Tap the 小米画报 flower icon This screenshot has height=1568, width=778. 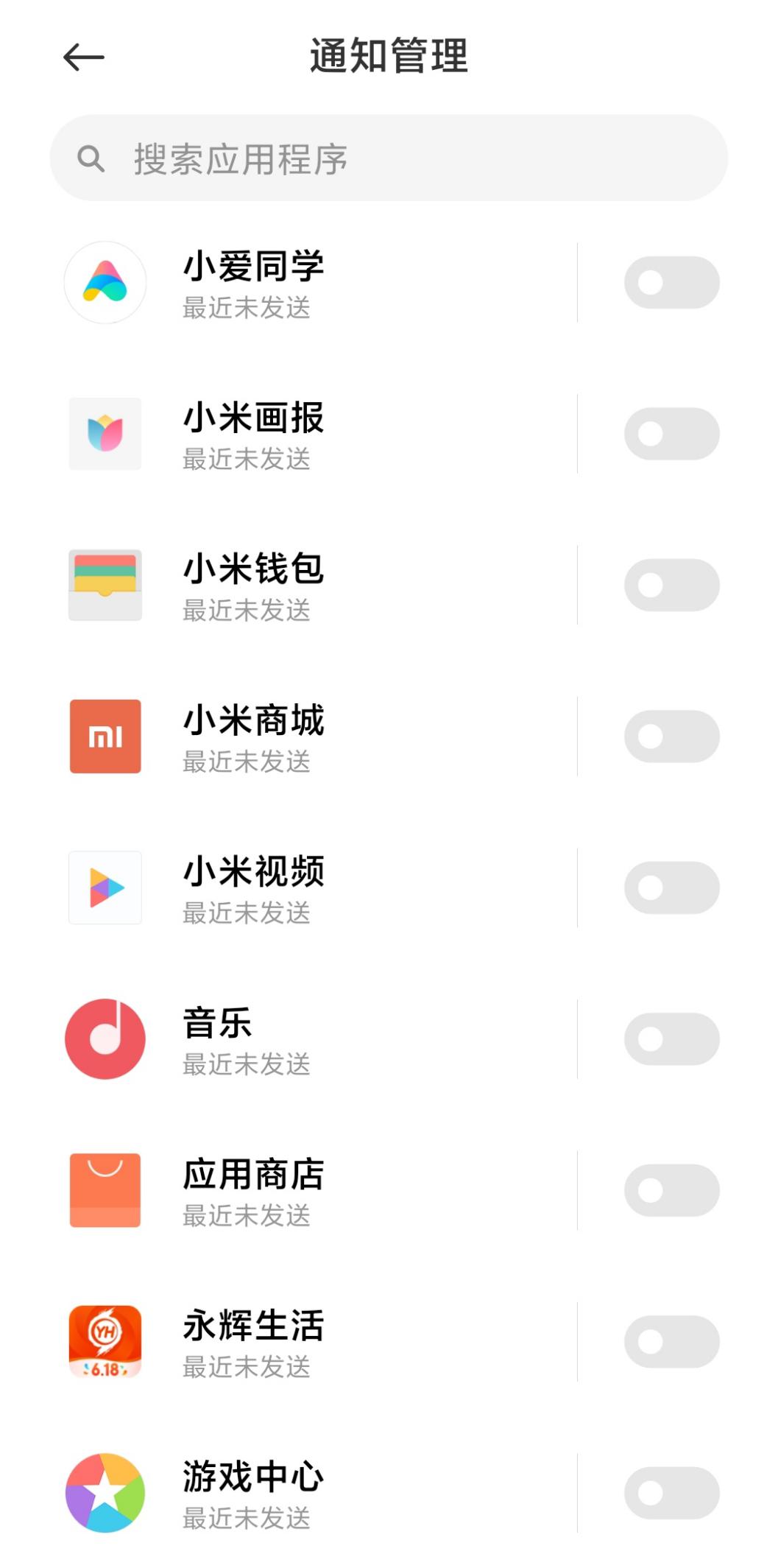105,435
